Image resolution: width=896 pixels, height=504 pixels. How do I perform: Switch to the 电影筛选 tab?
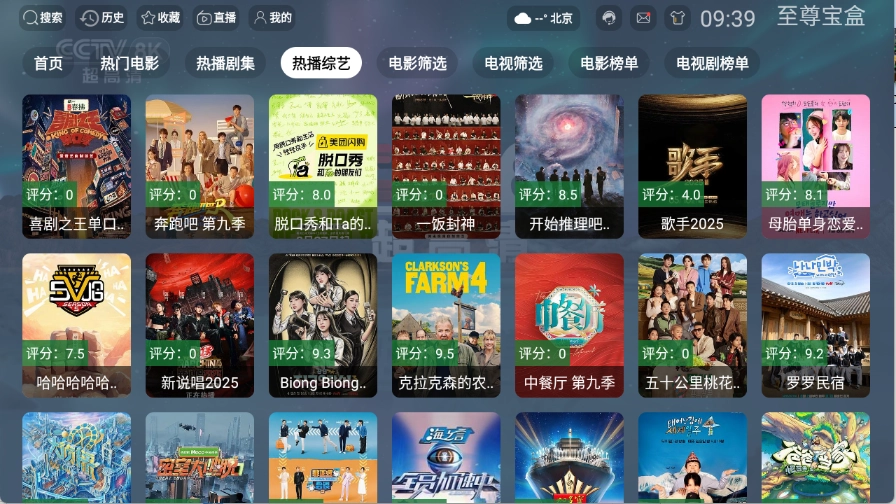tap(418, 63)
